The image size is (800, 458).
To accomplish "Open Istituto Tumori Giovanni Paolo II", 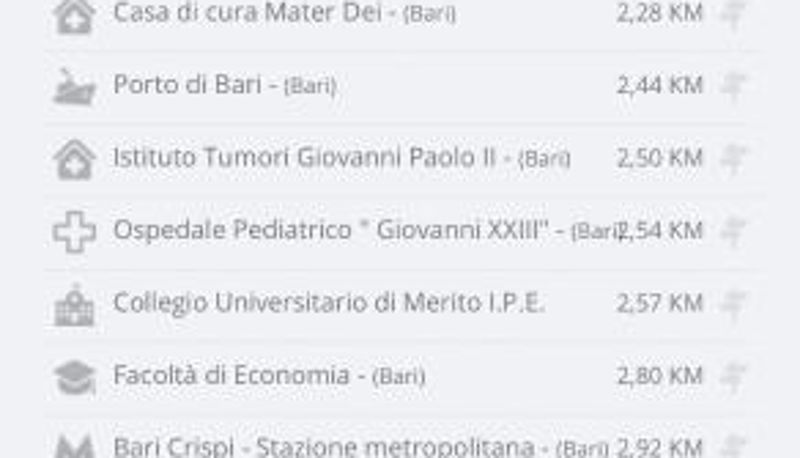I will click(x=341, y=158).
